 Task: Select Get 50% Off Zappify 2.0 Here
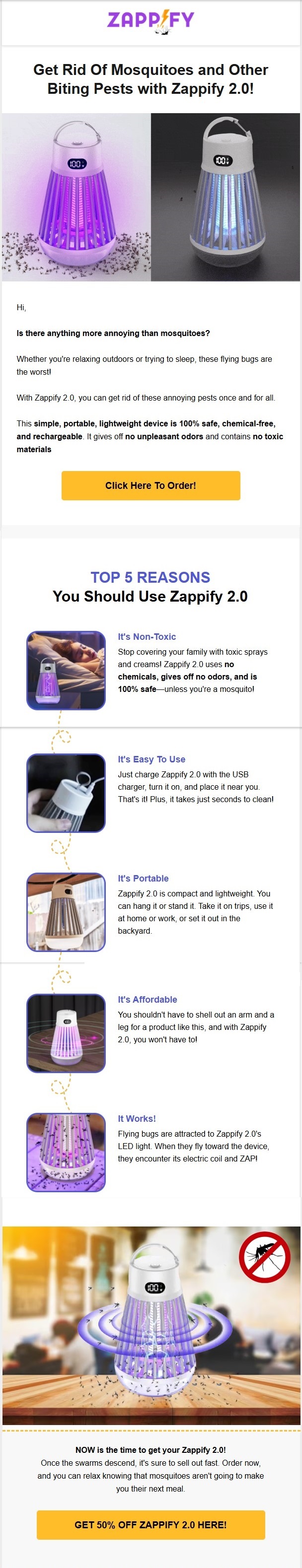[x=151, y=1524]
